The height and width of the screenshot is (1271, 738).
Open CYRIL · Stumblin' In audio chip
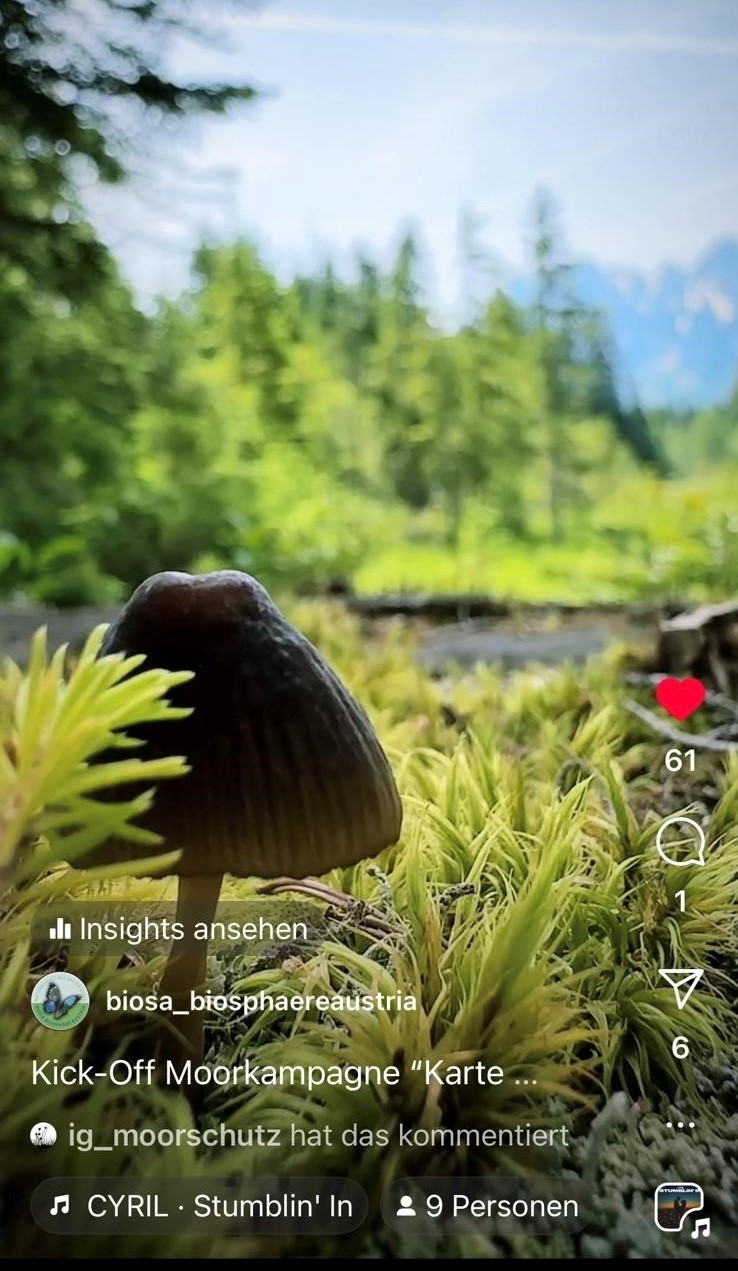tap(201, 1206)
